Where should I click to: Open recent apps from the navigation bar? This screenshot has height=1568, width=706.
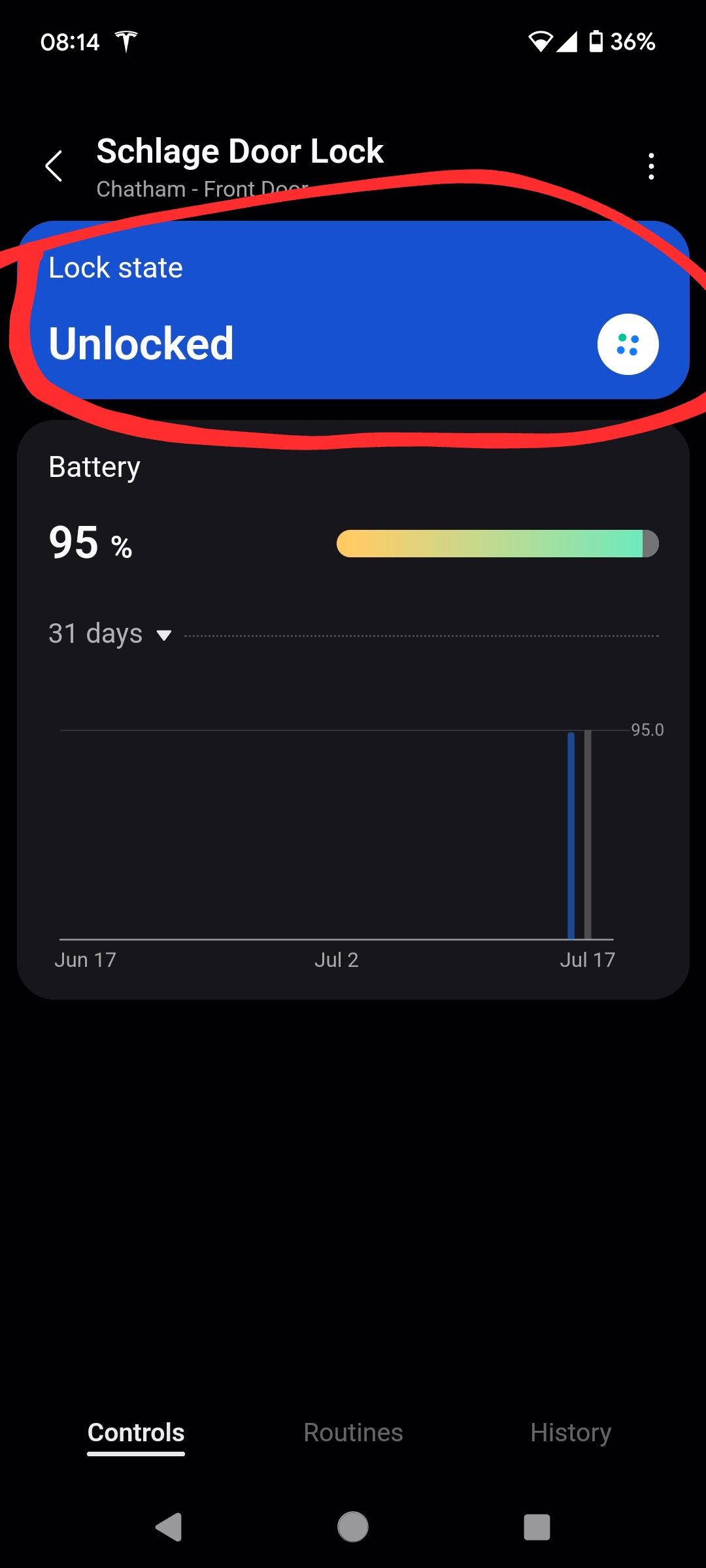pos(537,1527)
